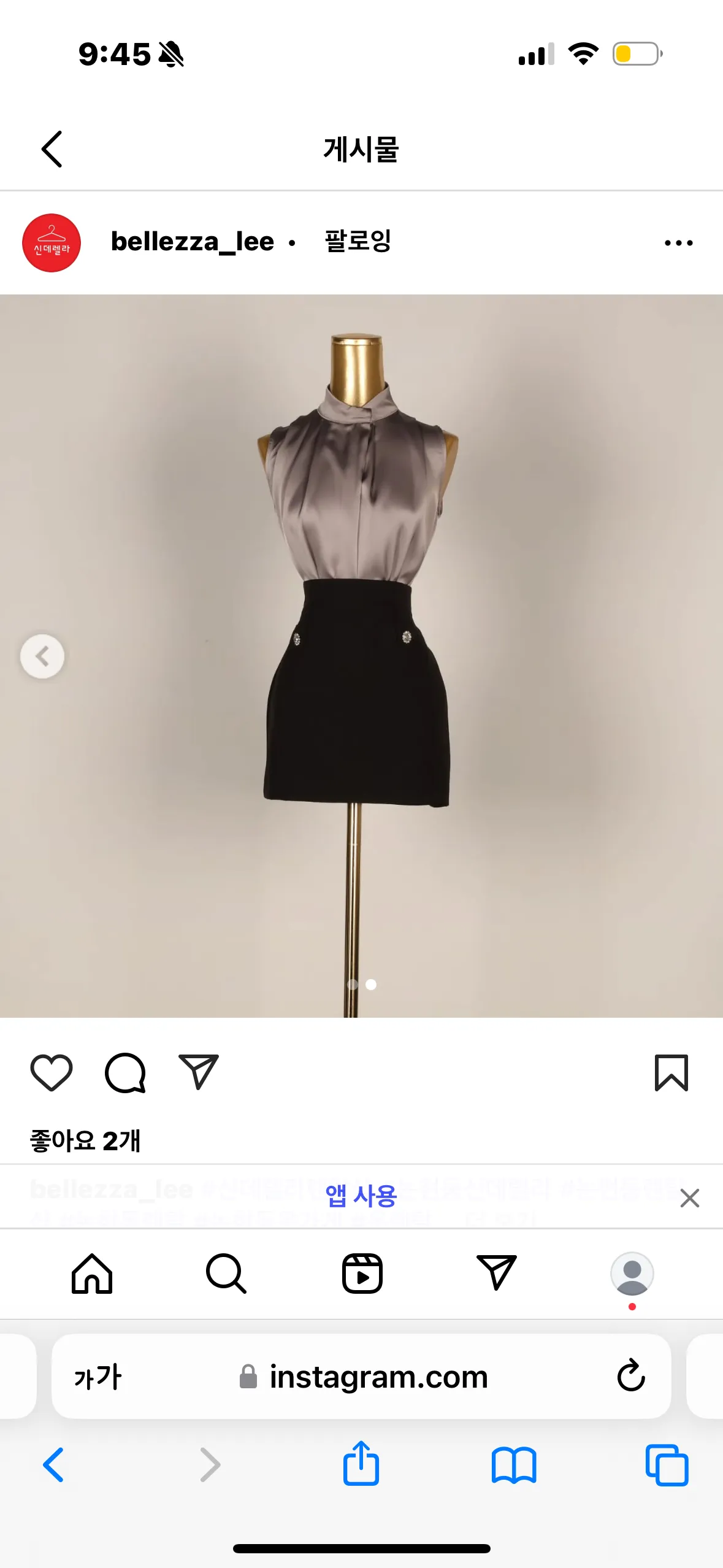
Task: Go to Instagram home tab
Action: point(92,1274)
